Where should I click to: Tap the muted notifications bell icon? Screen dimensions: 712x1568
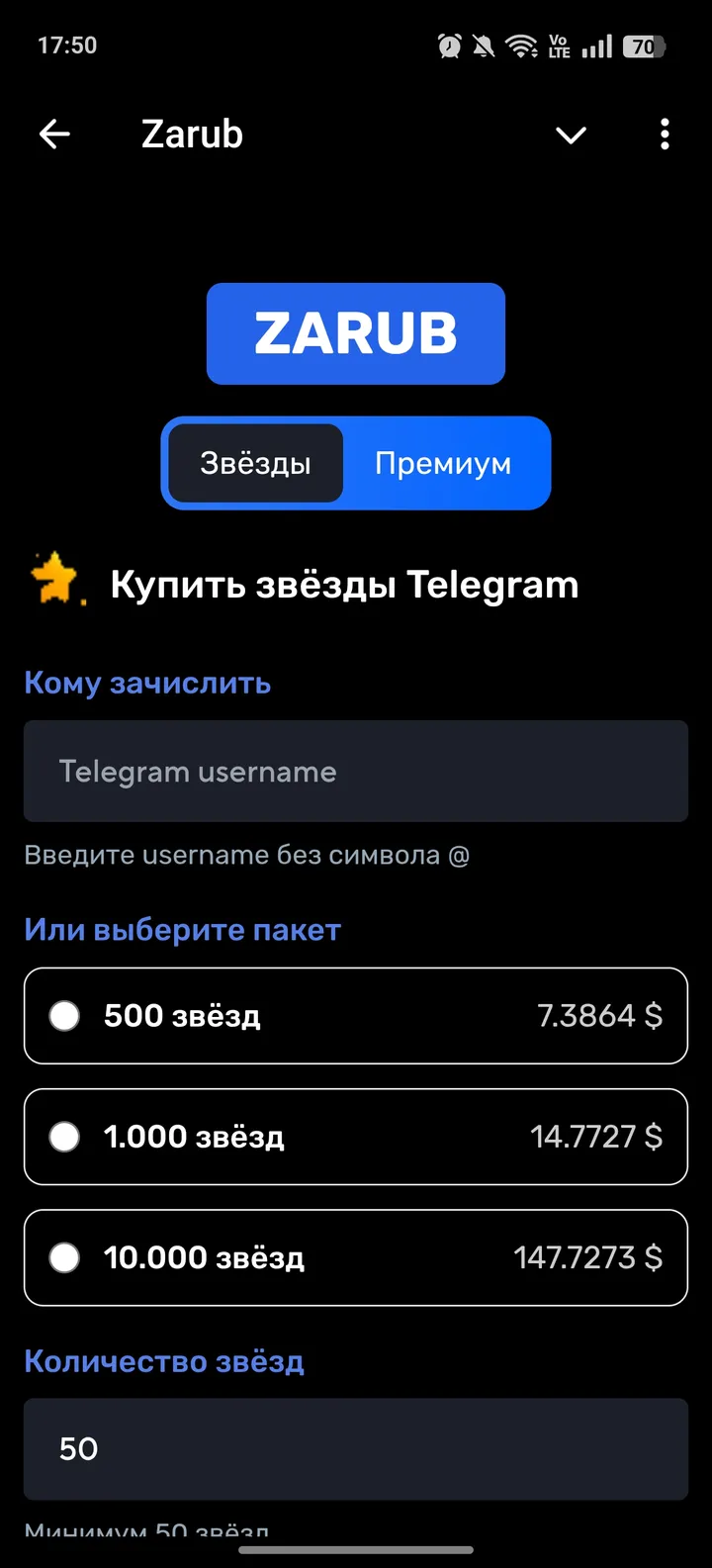point(484,45)
